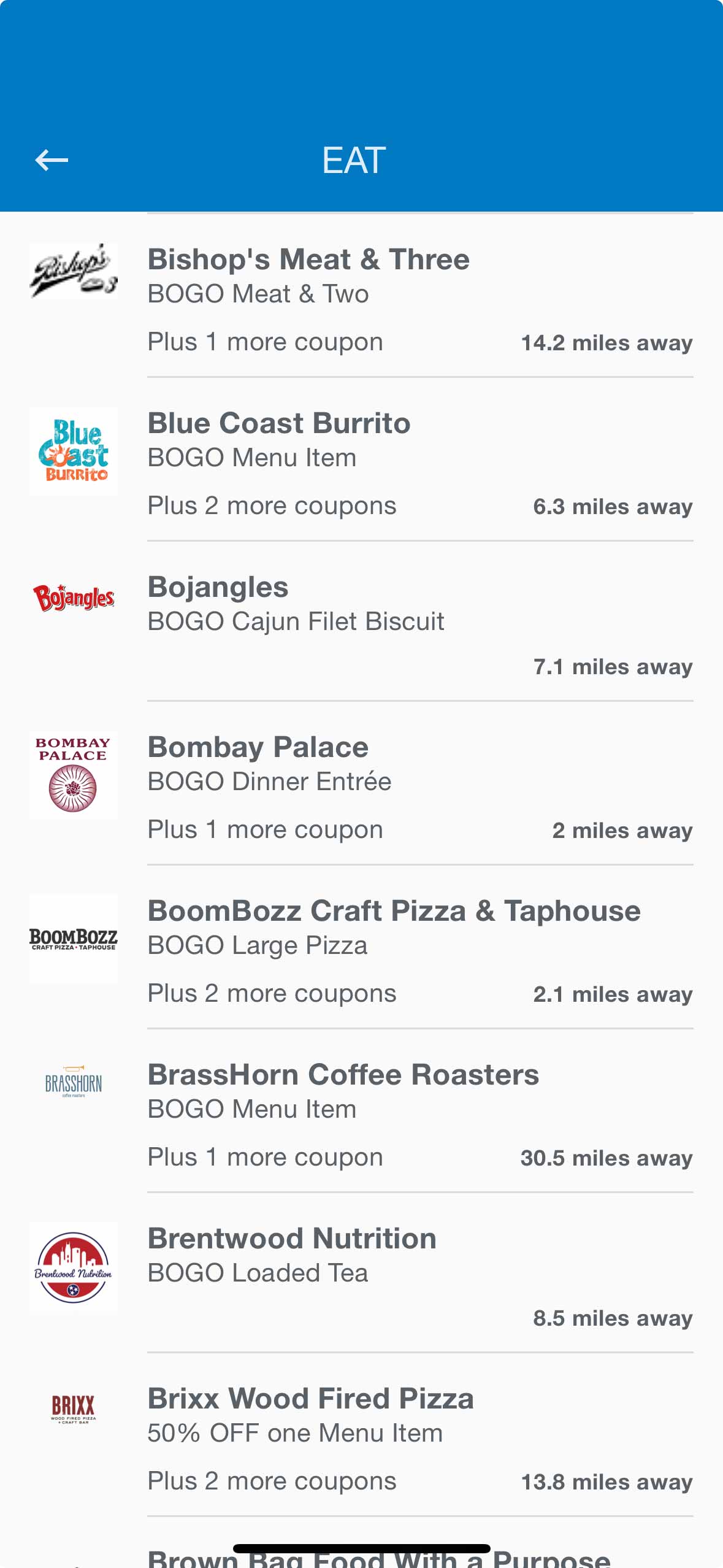723x1568 pixels.
Task: Go back using the arrow icon
Action: [x=52, y=160]
